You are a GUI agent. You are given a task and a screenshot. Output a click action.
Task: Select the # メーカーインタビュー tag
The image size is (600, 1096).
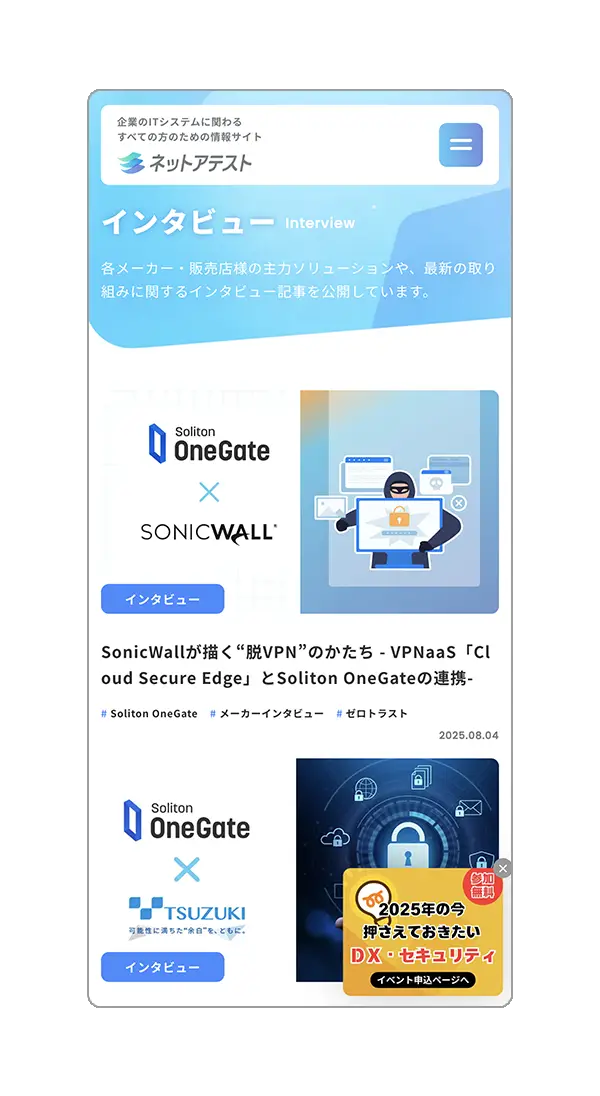click(x=267, y=714)
